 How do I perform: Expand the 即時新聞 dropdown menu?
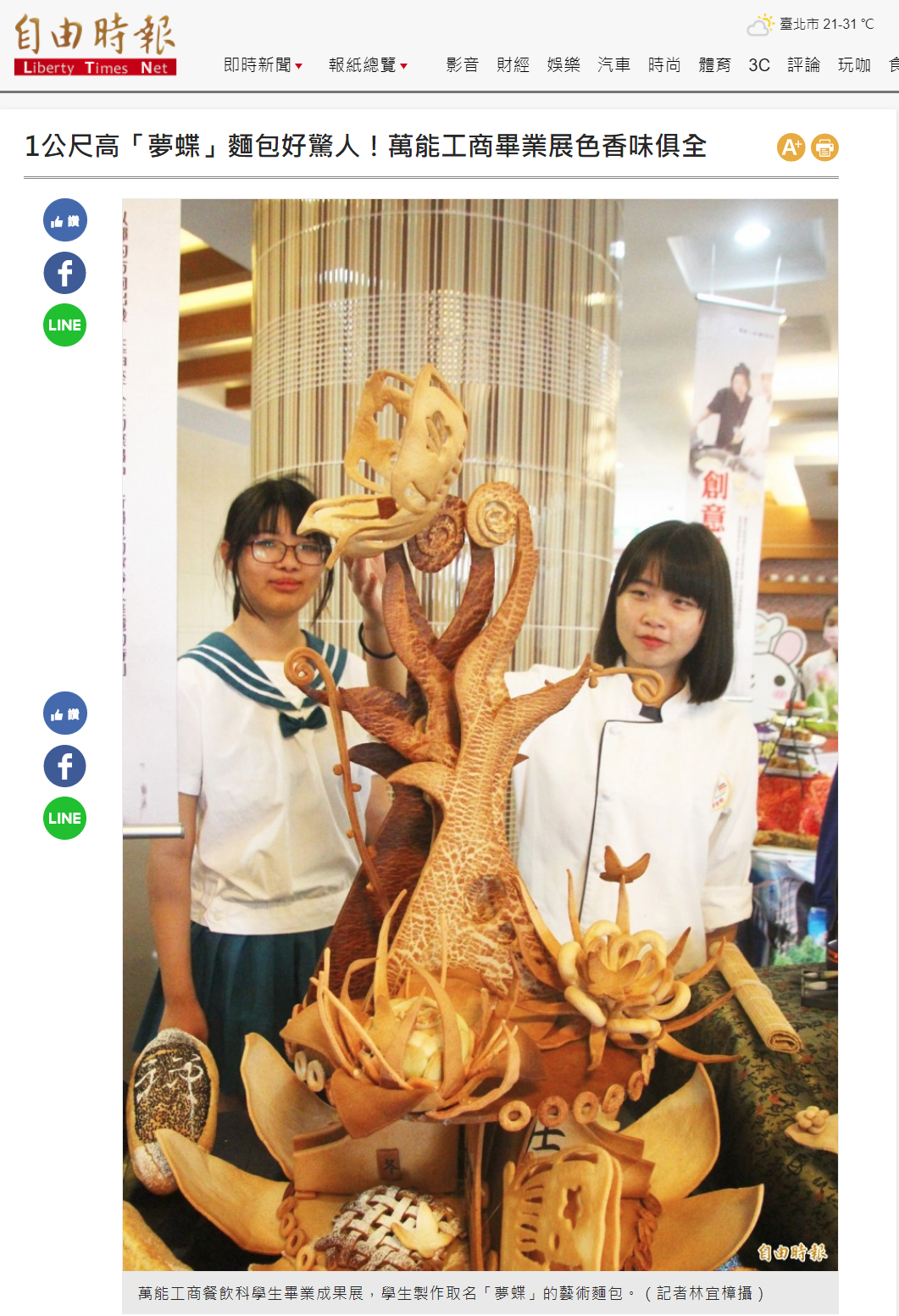coord(263,65)
